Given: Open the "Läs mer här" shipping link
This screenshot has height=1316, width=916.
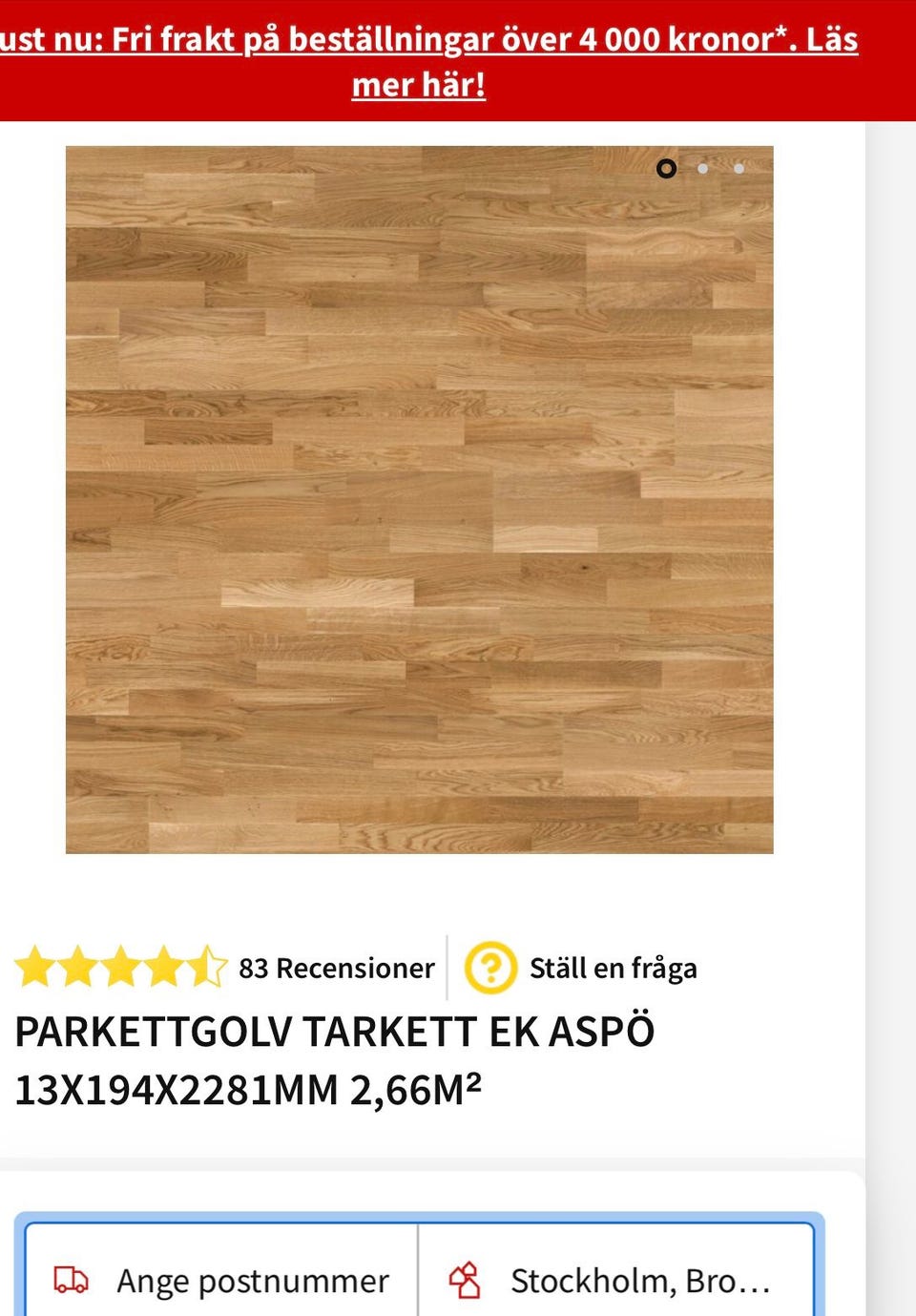Looking at the screenshot, I should click(418, 84).
